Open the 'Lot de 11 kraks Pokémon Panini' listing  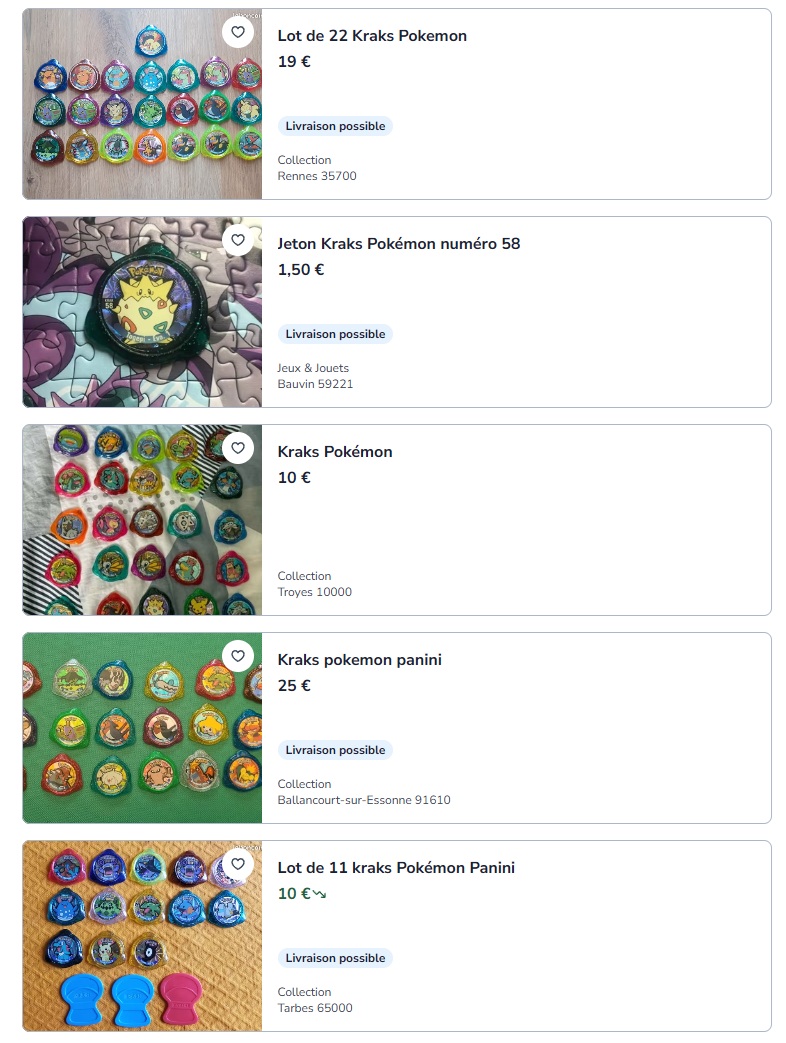point(396,868)
